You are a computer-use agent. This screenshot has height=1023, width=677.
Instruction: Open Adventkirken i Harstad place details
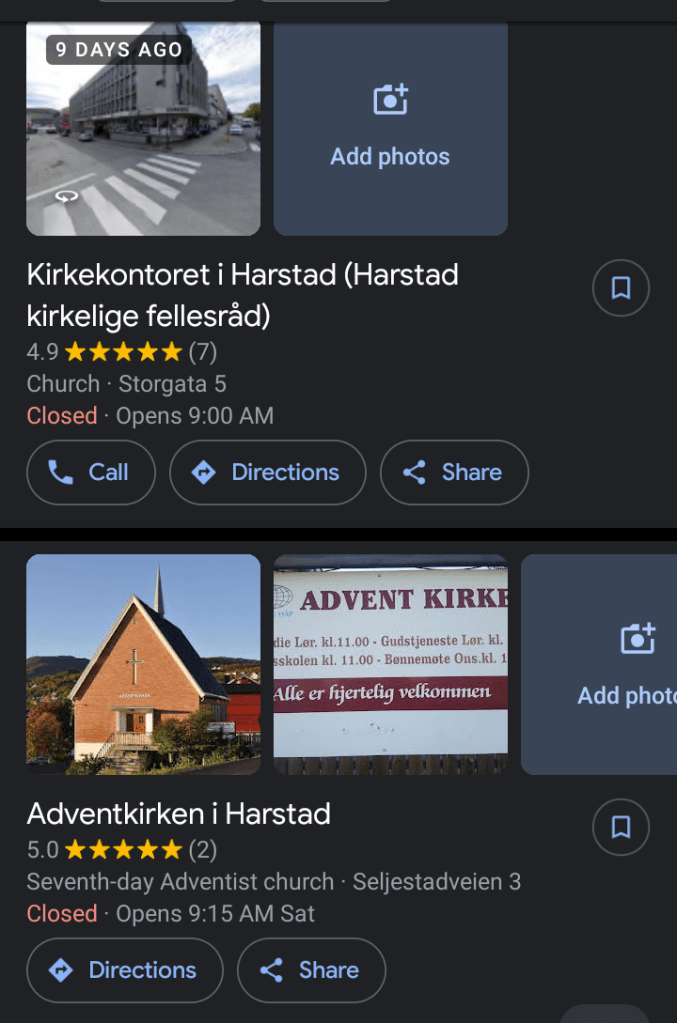(178, 814)
